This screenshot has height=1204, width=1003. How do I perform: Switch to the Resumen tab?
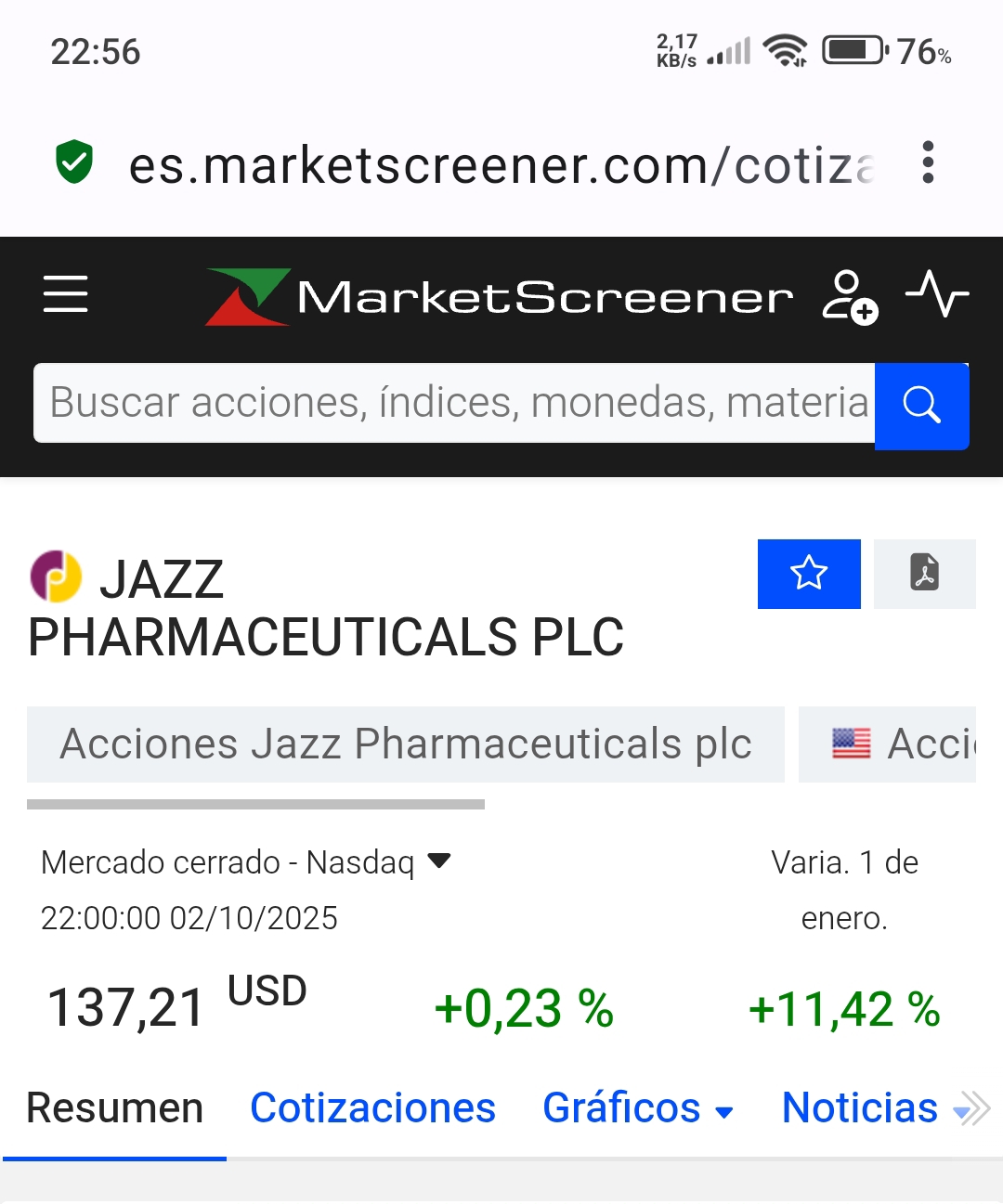pyautogui.click(x=115, y=1108)
